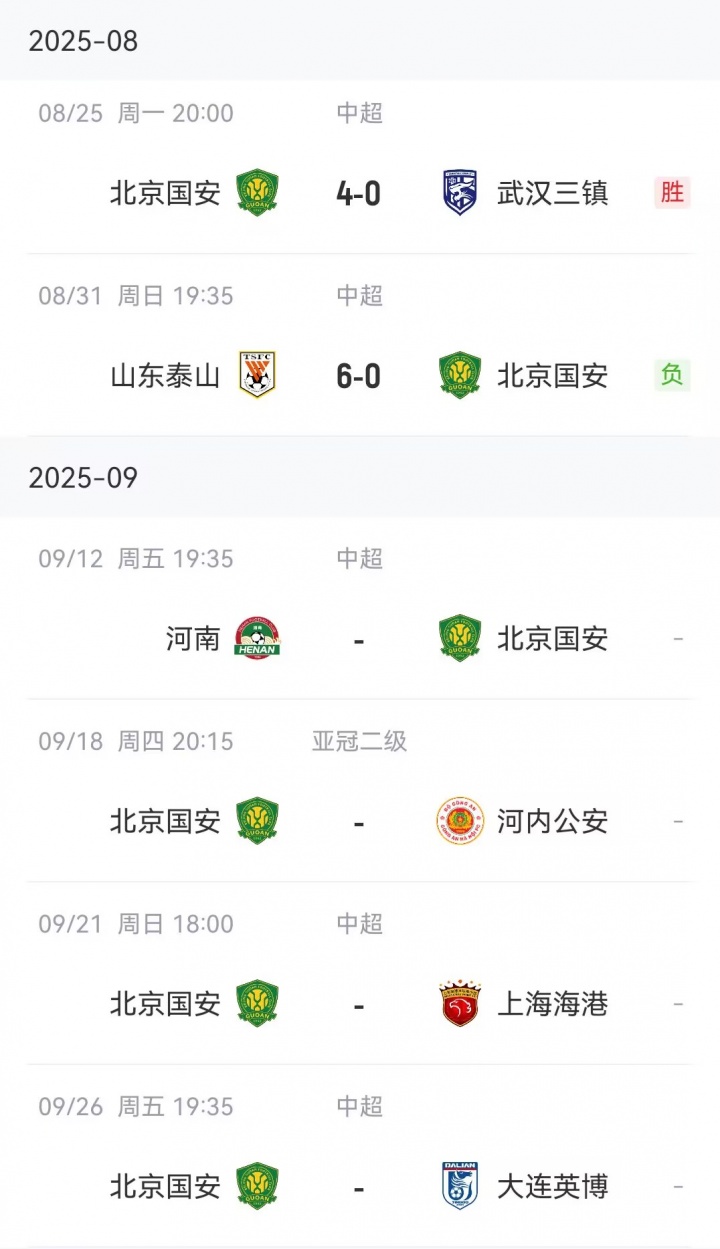The width and height of the screenshot is (720, 1249).
Task: Select the 河南 team crest
Action: click(257, 637)
